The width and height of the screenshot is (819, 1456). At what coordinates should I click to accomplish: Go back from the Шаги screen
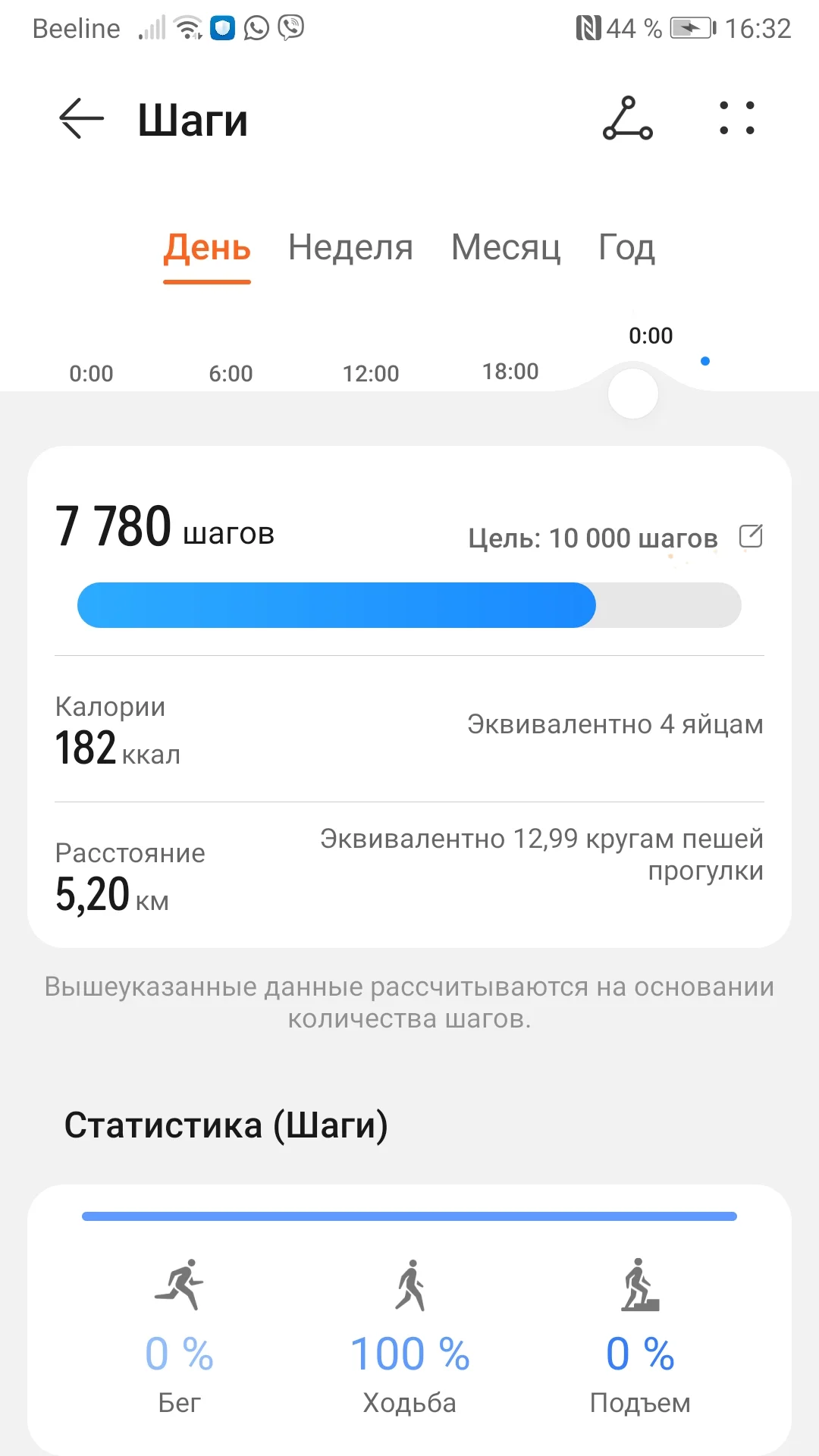[x=81, y=119]
